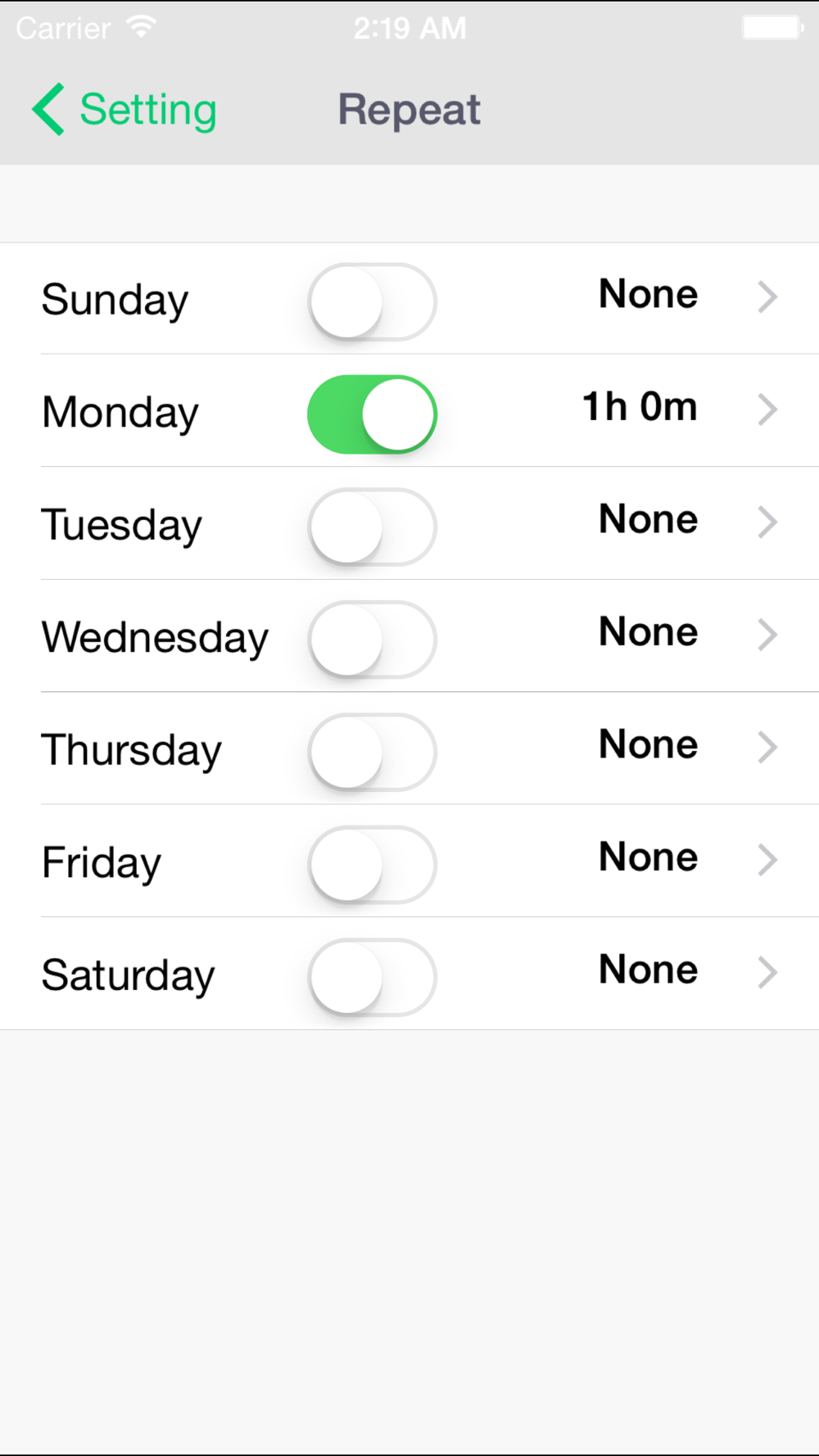Open Friday's None duration setting
This screenshot has width=819, height=1456.
point(649,857)
